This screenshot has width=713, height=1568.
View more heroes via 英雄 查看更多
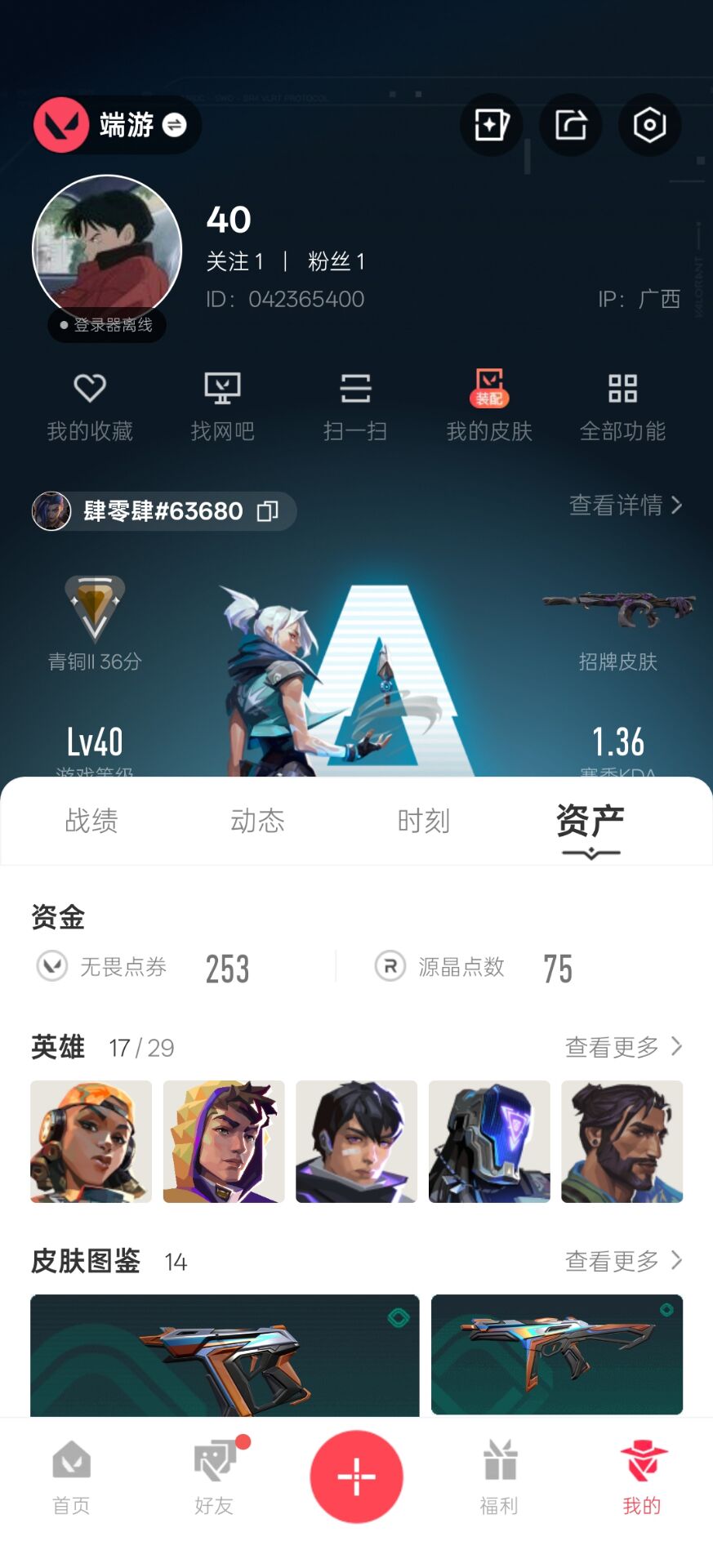(623, 1047)
